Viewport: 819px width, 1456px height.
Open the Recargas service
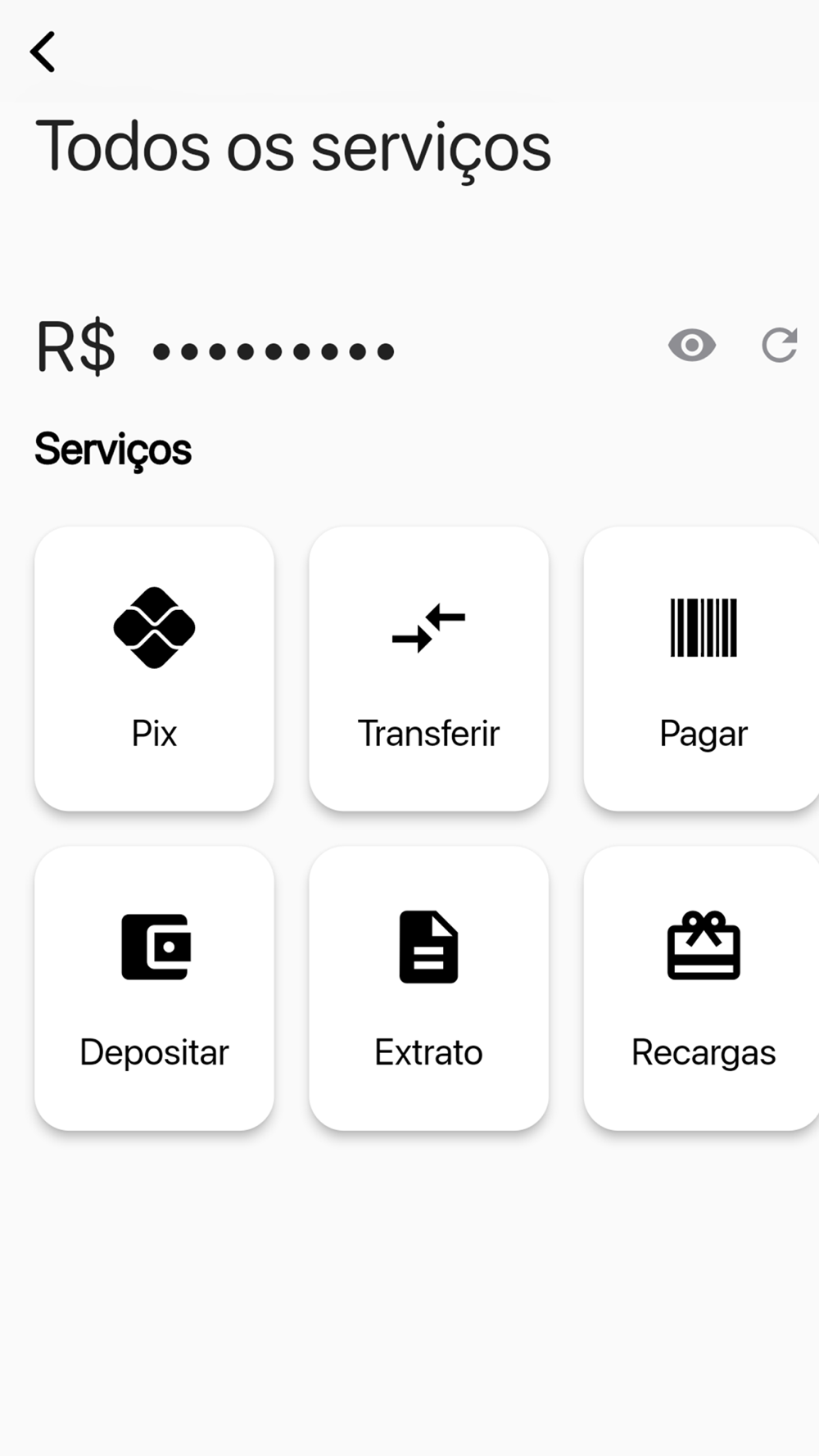pos(703,988)
